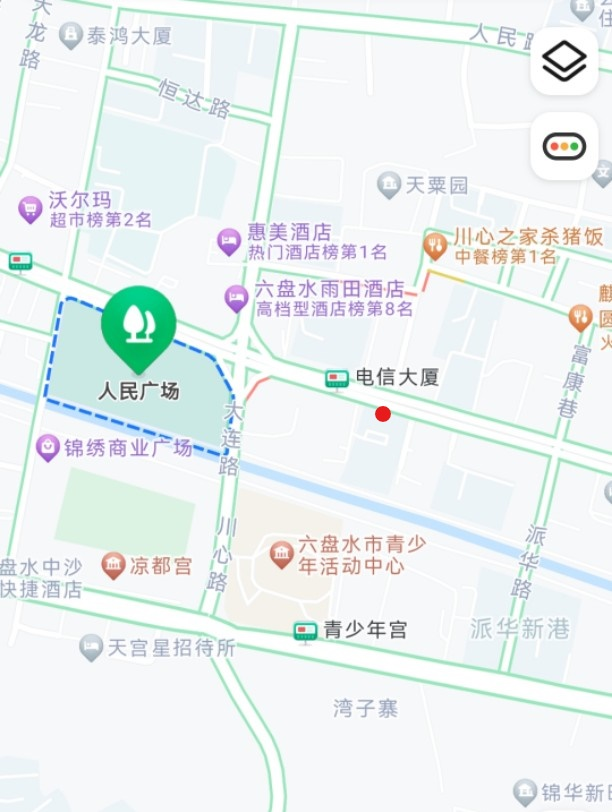Select 凉都宫 landmark marker
The height and width of the screenshot is (812, 612).
[x=114, y=566]
